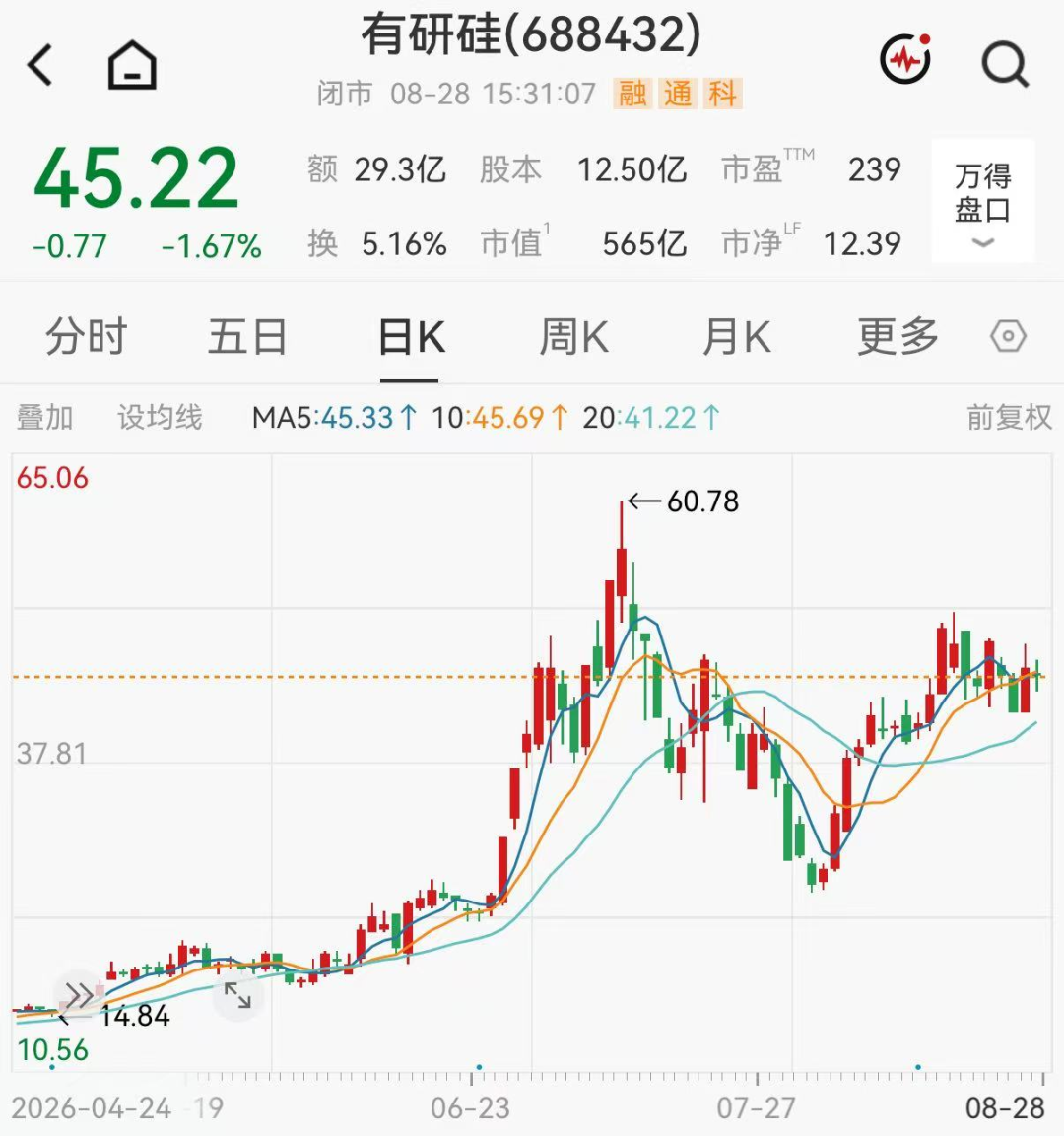Open stock search magnifier
Viewport: 1064px width, 1136px height.
tap(1005, 64)
